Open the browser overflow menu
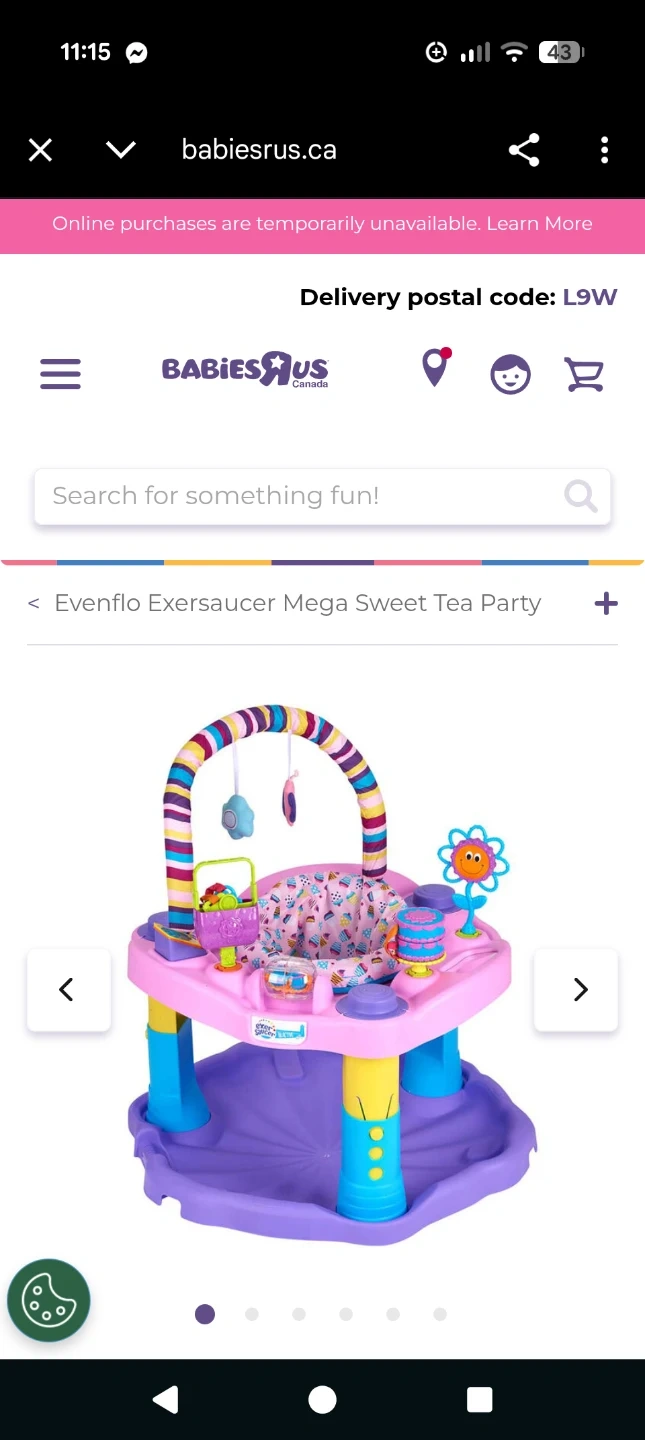Viewport: 645px width, 1440px height. coord(604,150)
